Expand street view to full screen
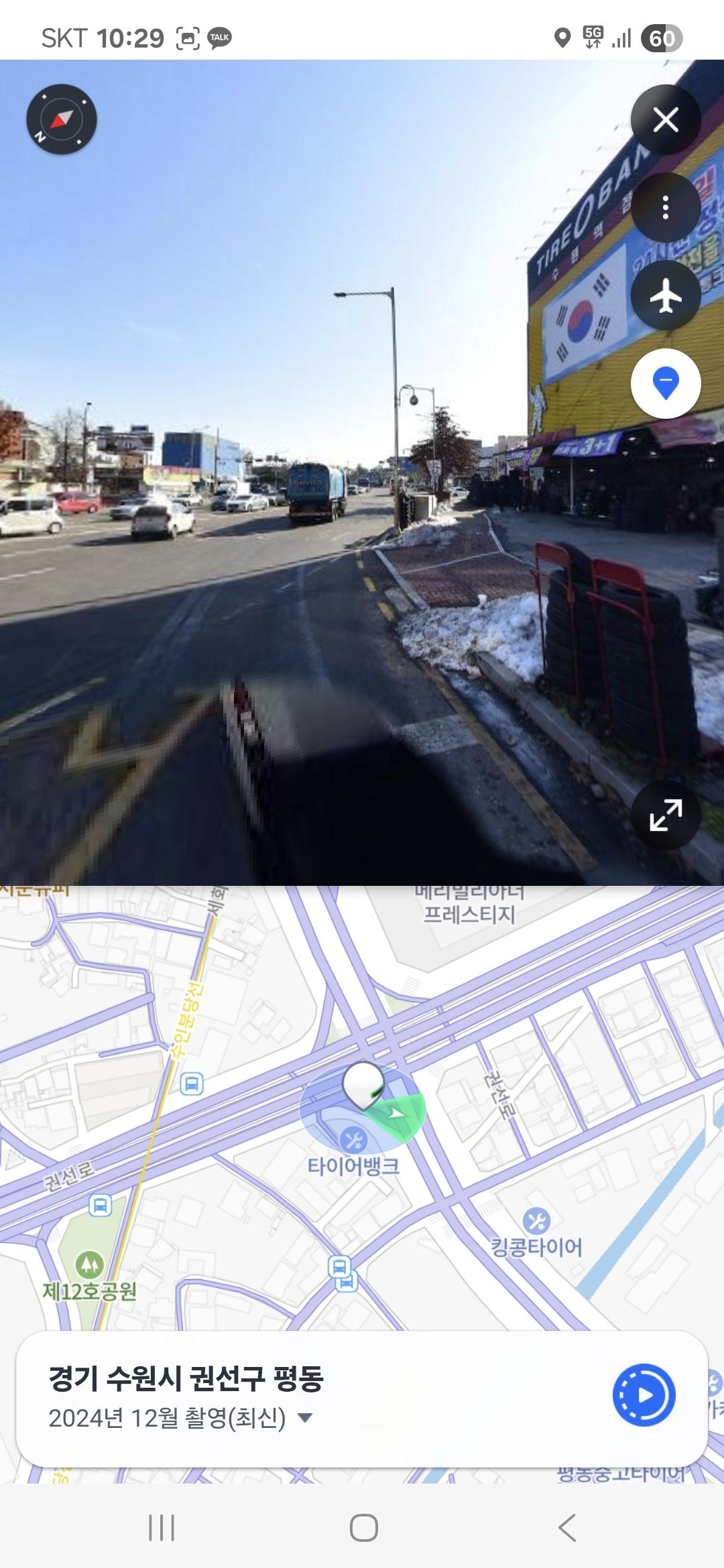Image resolution: width=724 pixels, height=1568 pixels. click(665, 815)
